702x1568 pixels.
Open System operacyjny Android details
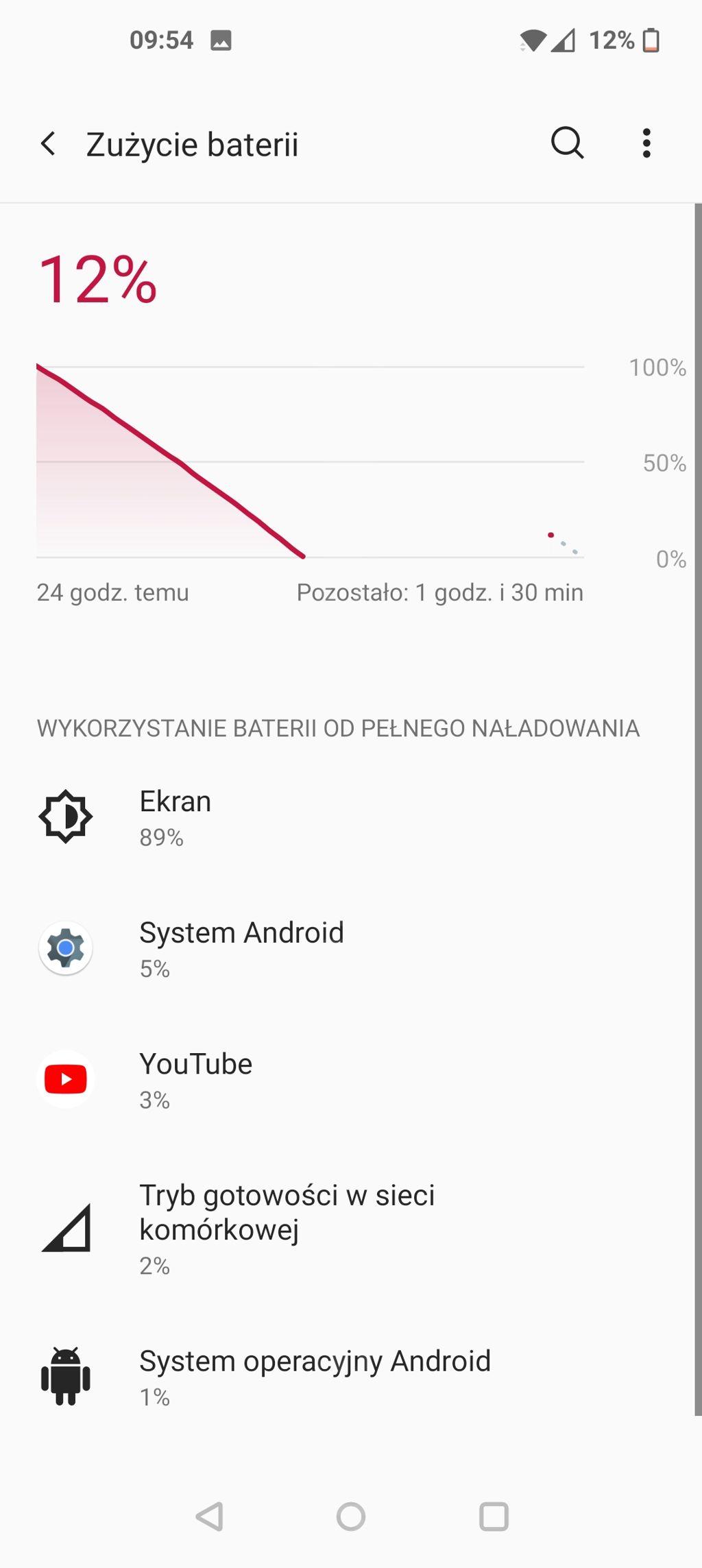314,1376
